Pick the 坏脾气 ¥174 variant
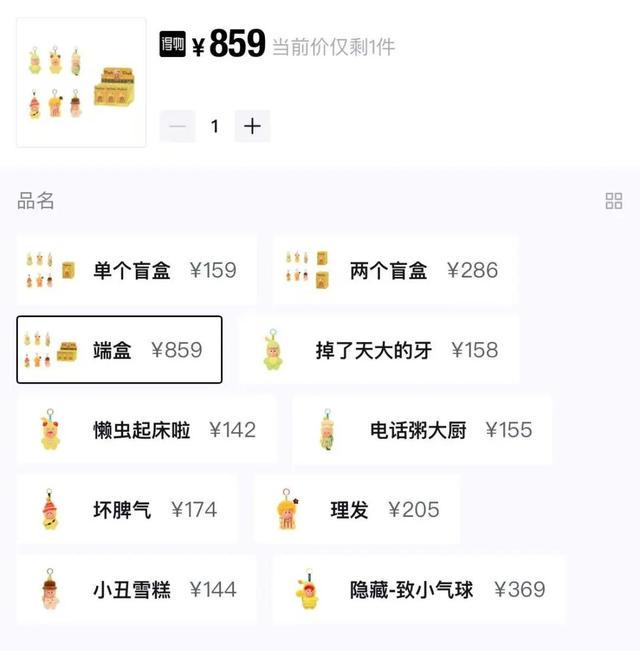The image size is (640, 651). tap(127, 510)
